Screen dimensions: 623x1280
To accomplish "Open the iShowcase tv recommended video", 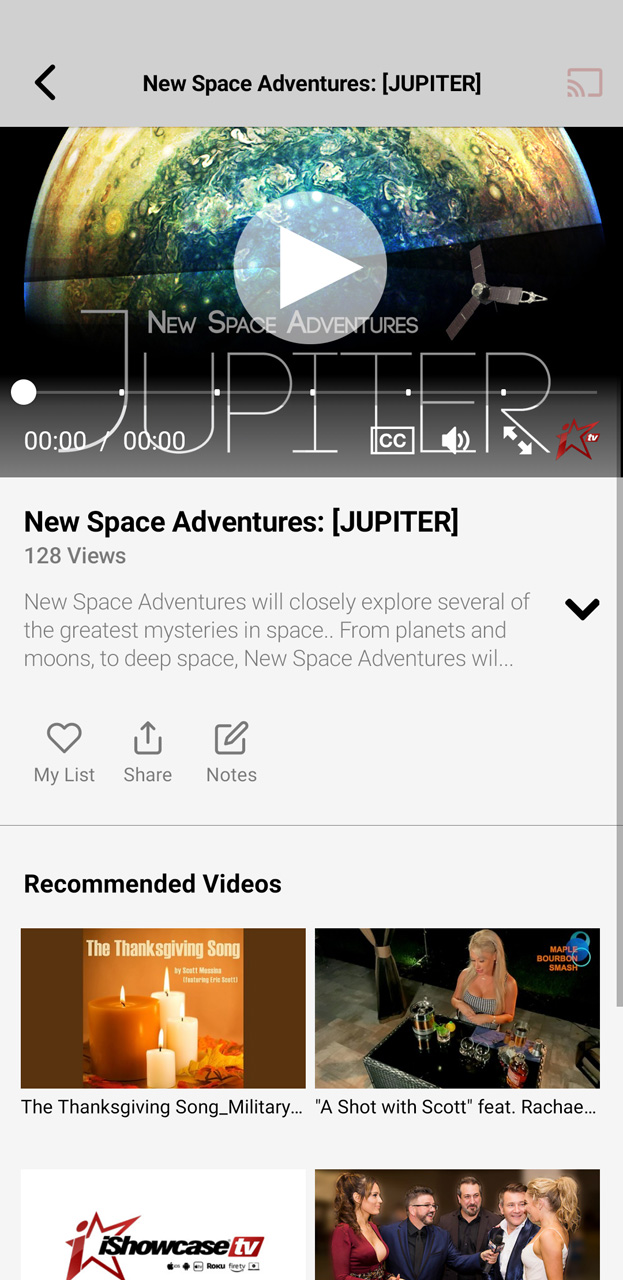I will [163, 1225].
